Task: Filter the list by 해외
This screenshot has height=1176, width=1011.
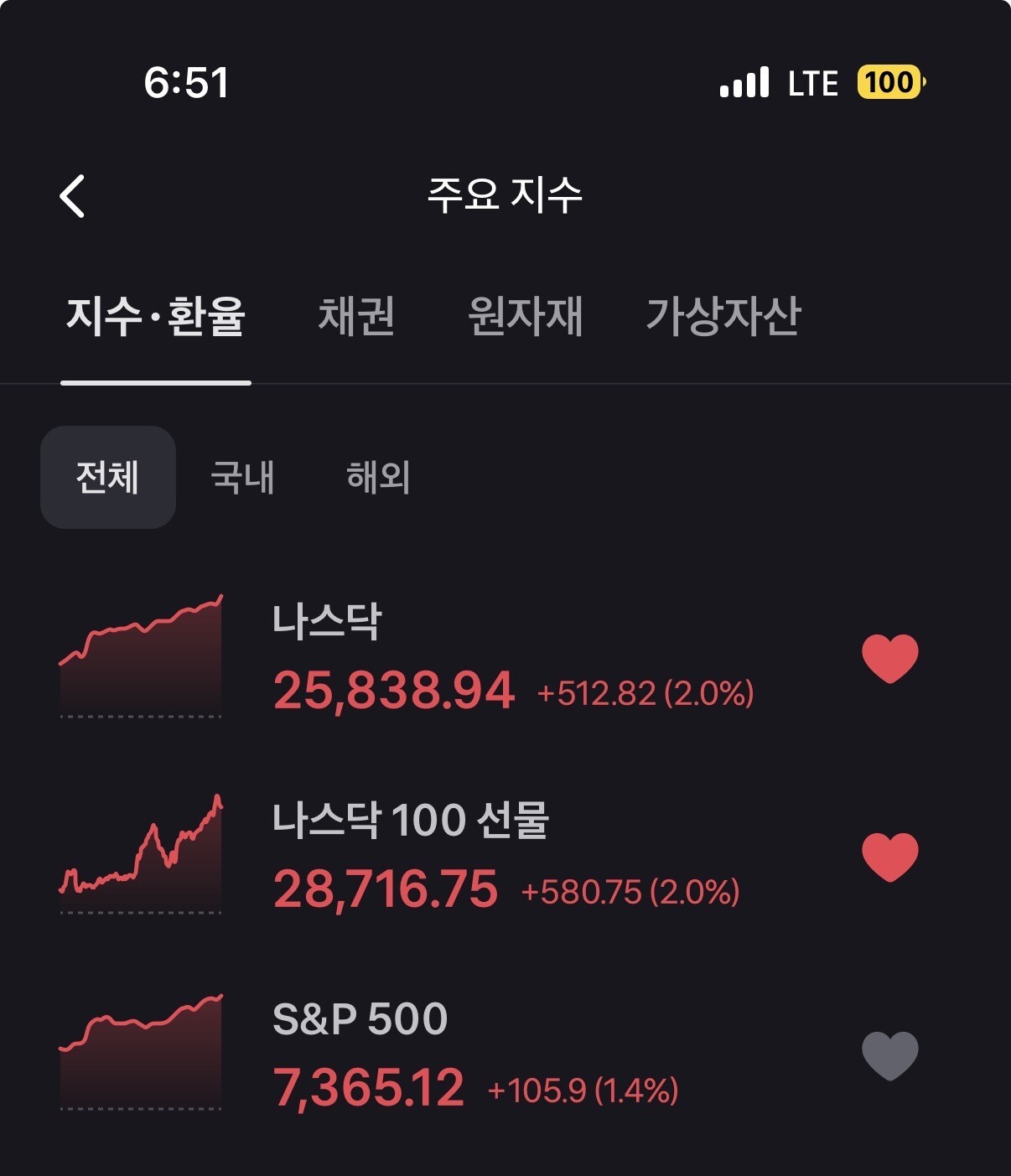Action: 378,477
